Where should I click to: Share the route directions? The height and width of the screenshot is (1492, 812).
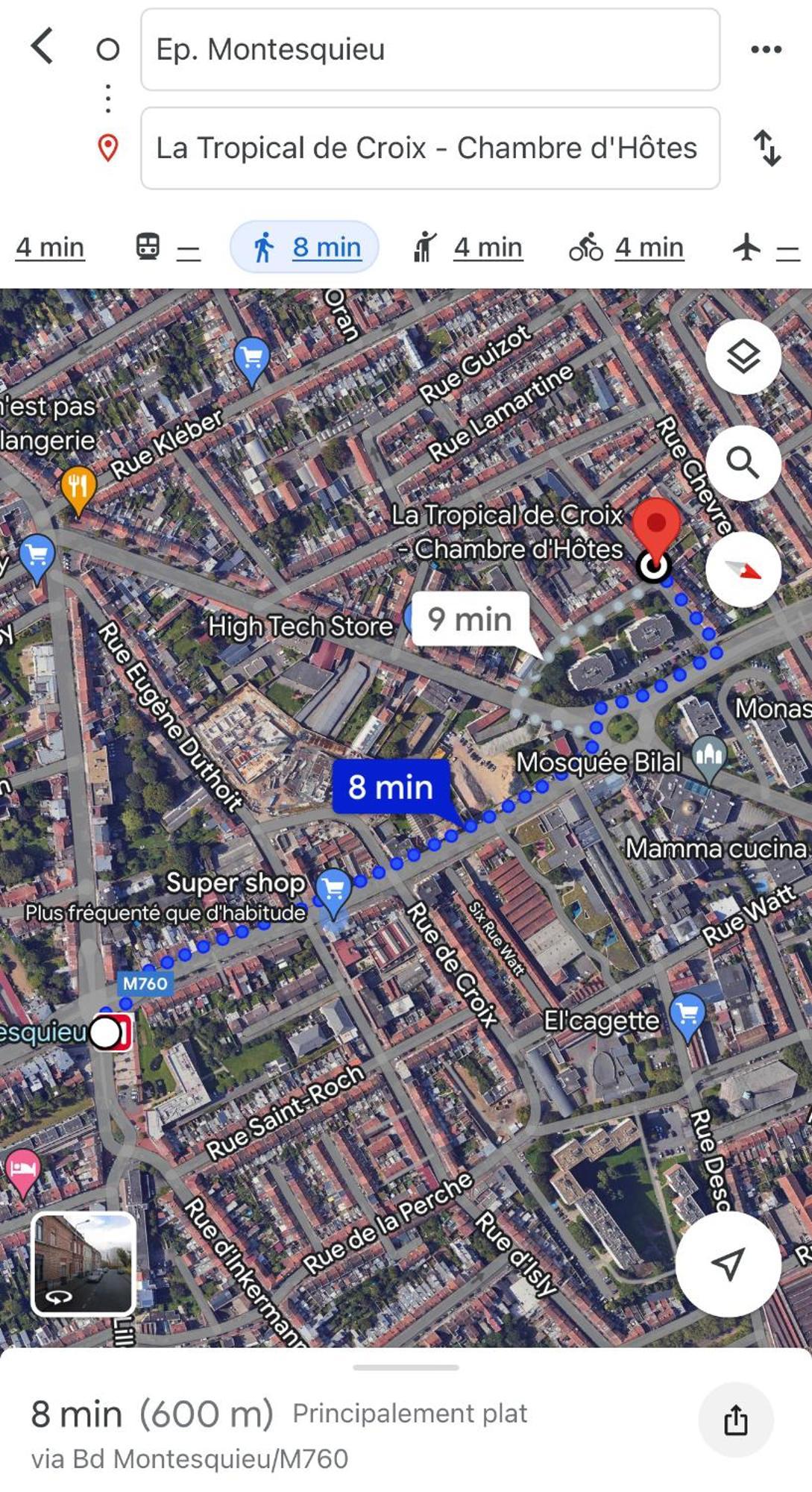click(x=735, y=1420)
